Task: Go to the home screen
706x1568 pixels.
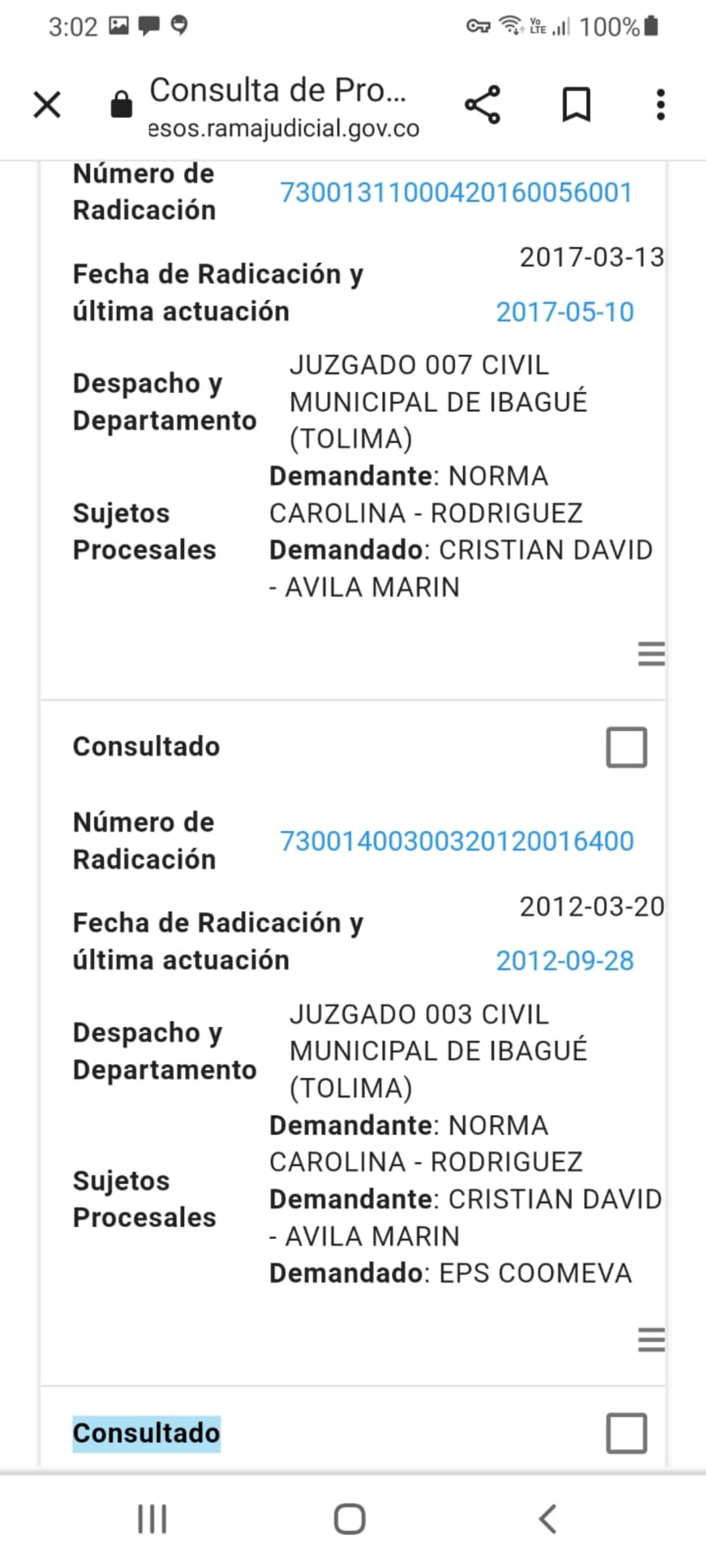Action: click(x=350, y=1519)
